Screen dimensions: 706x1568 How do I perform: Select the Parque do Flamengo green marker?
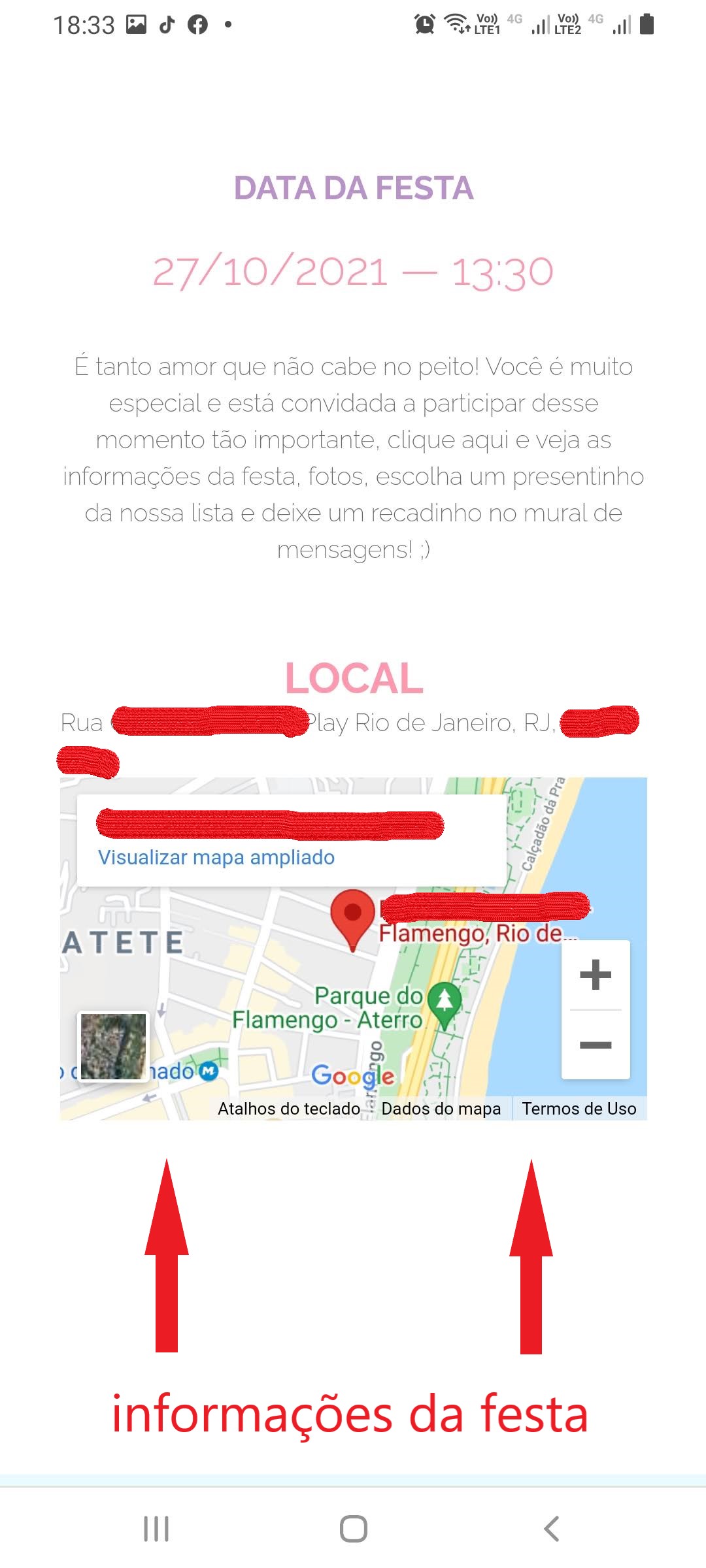point(445,1001)
